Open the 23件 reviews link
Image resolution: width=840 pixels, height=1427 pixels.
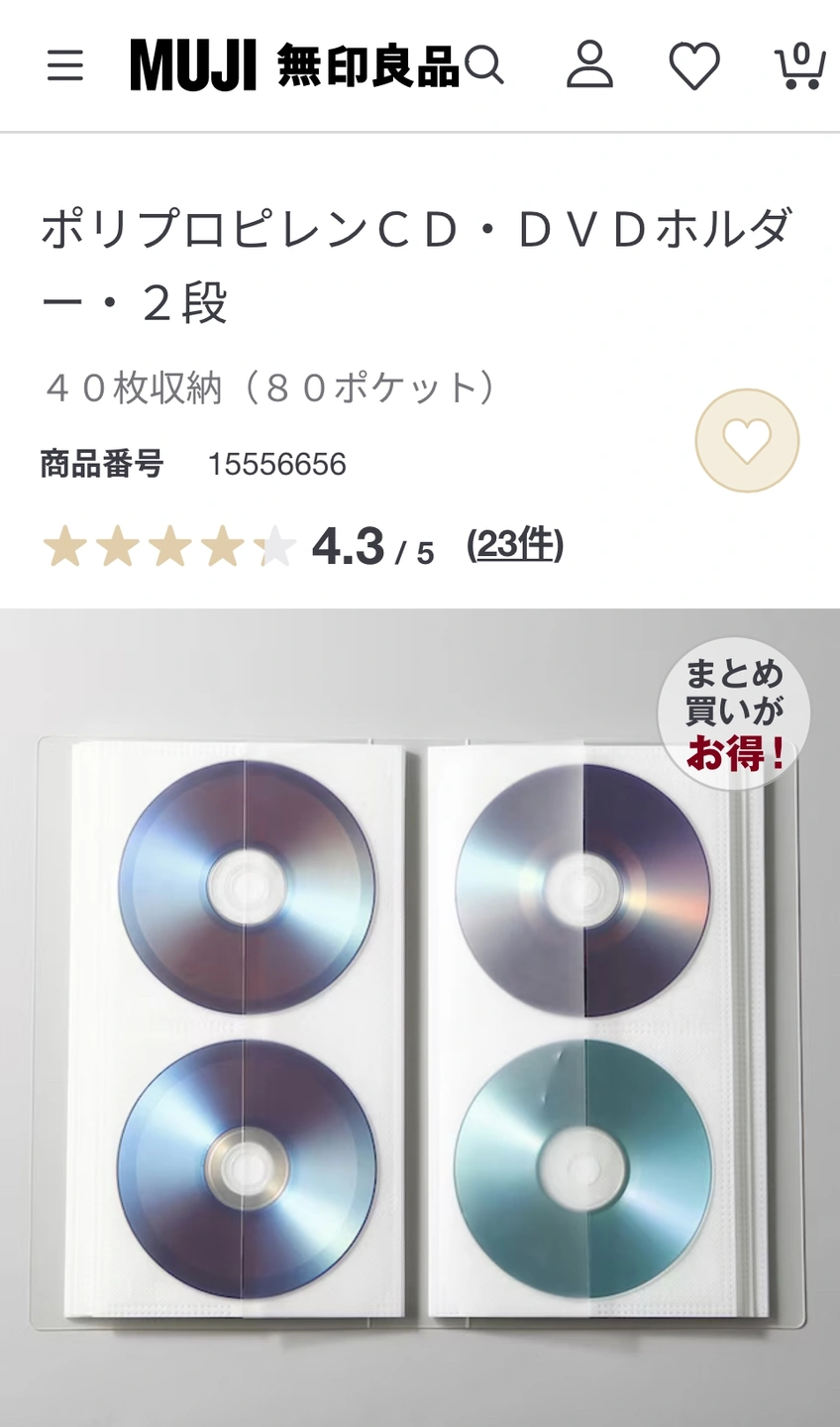pos(515,544)
